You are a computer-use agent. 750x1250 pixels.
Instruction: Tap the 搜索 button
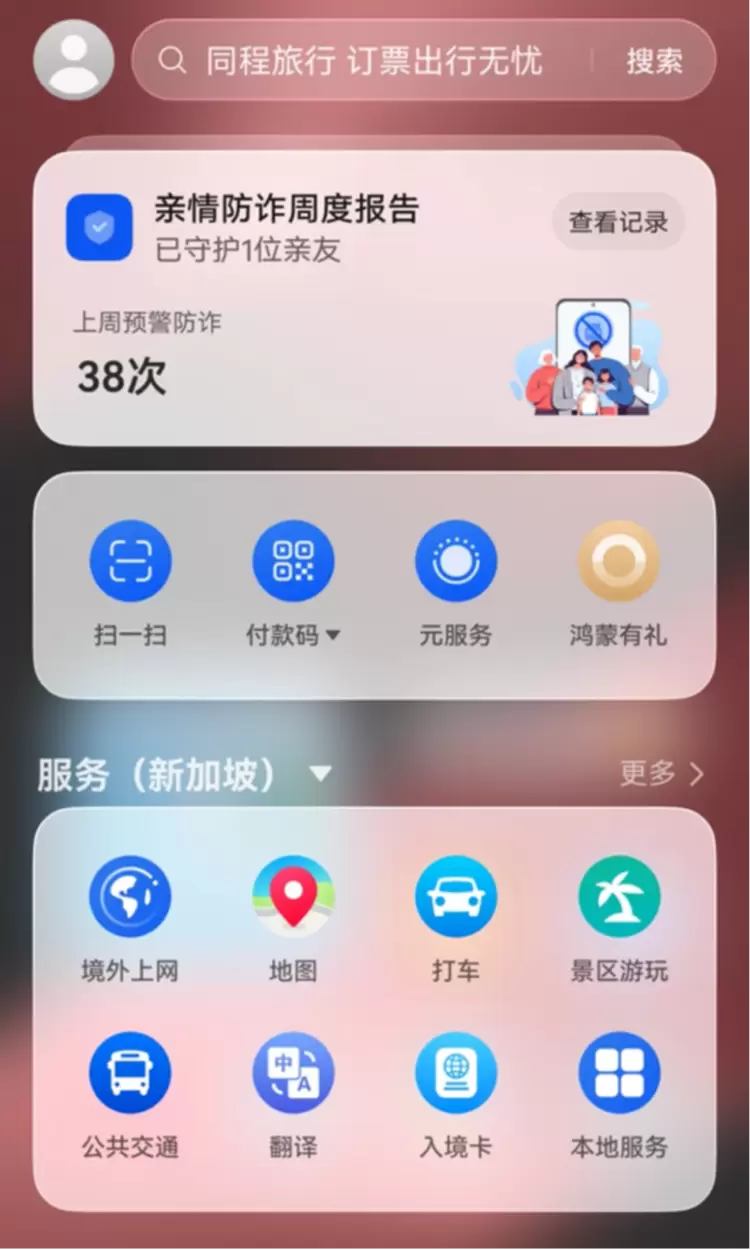pos(655,61)
